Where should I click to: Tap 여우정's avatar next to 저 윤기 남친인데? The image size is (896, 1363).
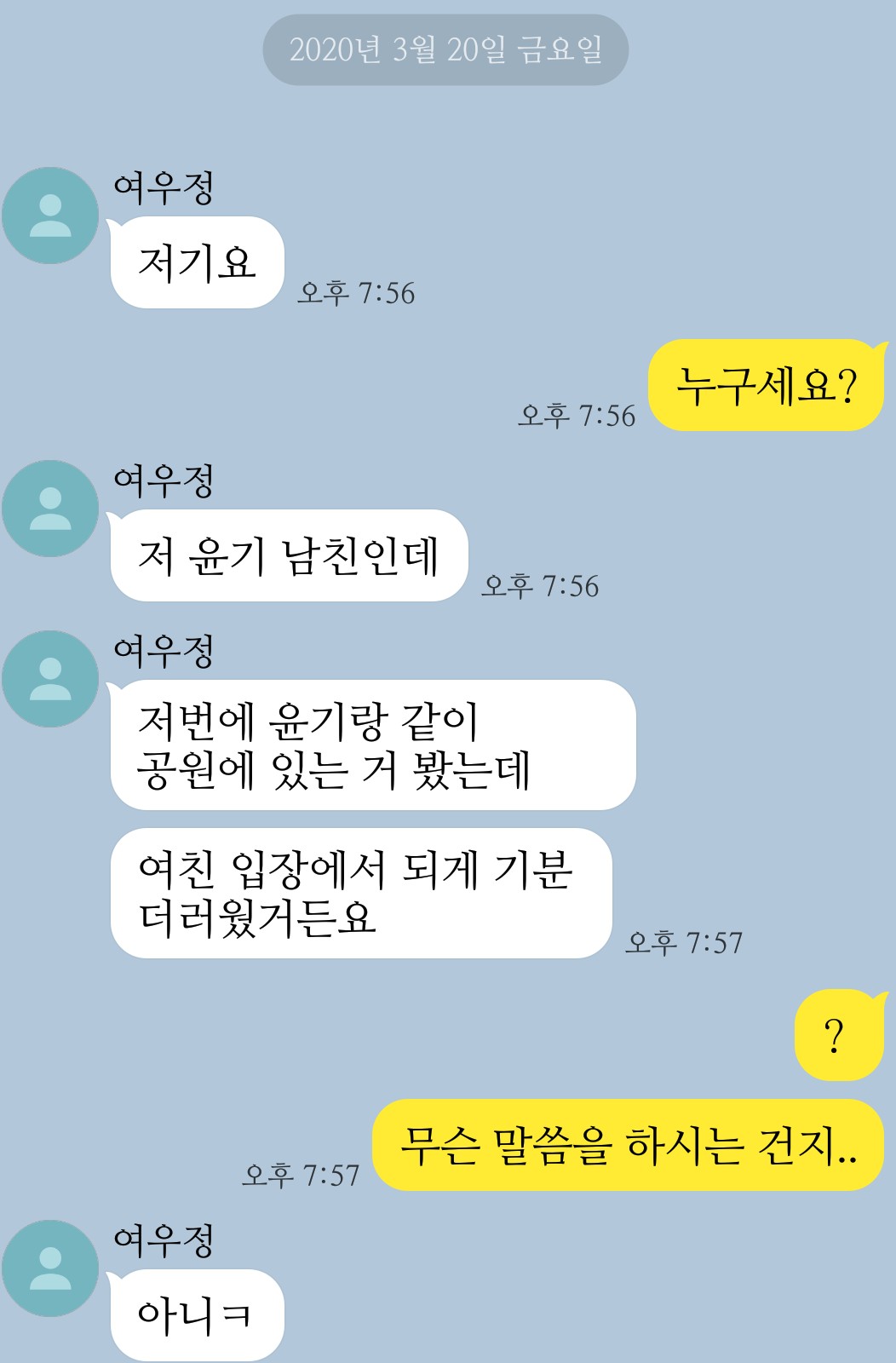coord(50,509)
